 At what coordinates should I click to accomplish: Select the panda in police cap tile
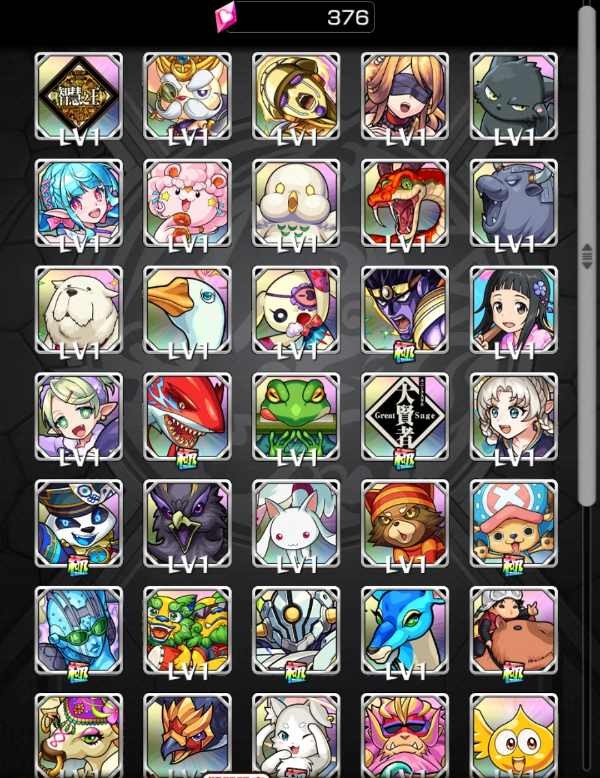[78, 524]
